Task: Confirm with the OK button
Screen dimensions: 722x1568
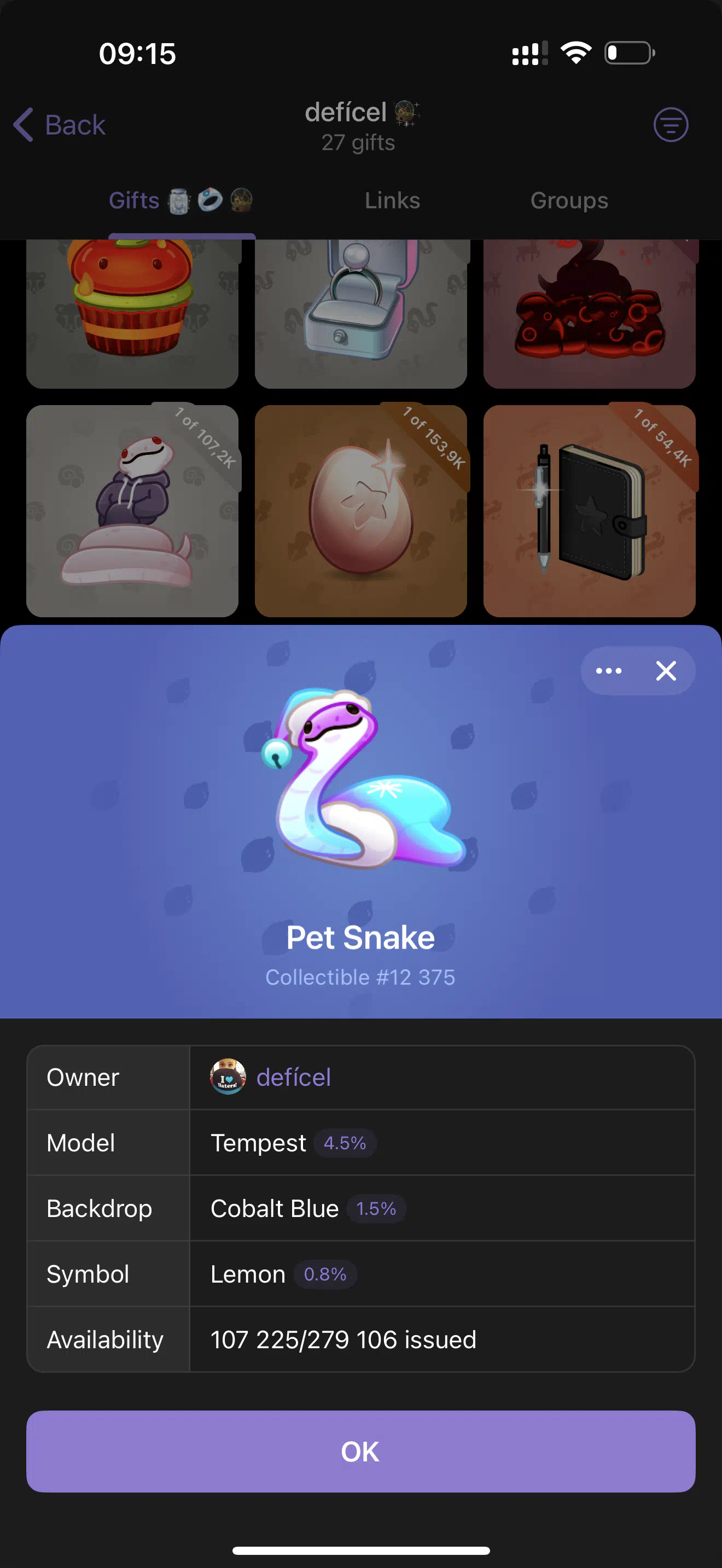Action: tap(360, 1451)
